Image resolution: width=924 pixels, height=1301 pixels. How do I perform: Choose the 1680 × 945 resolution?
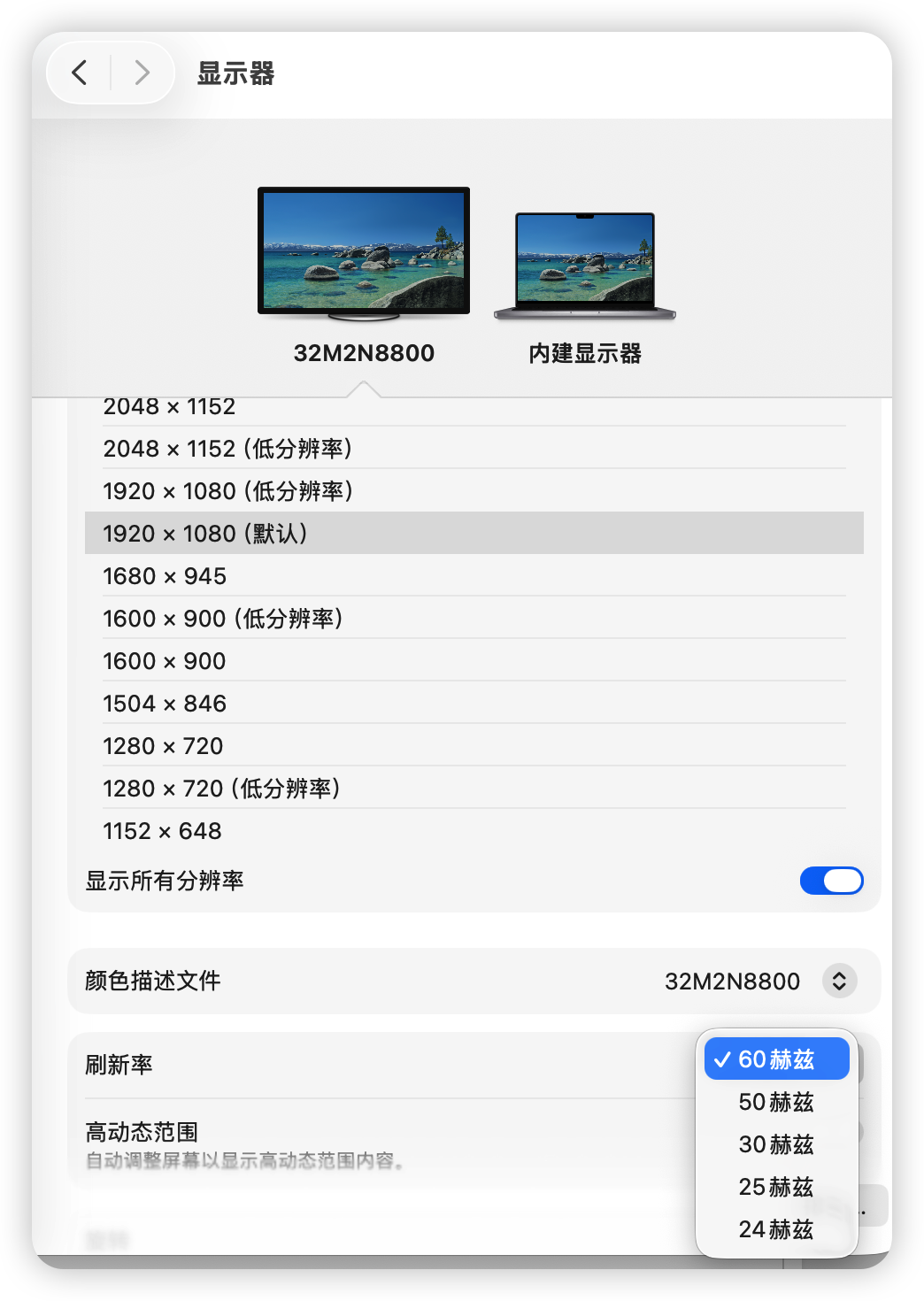pyautogui.click(x=165, y=576)
